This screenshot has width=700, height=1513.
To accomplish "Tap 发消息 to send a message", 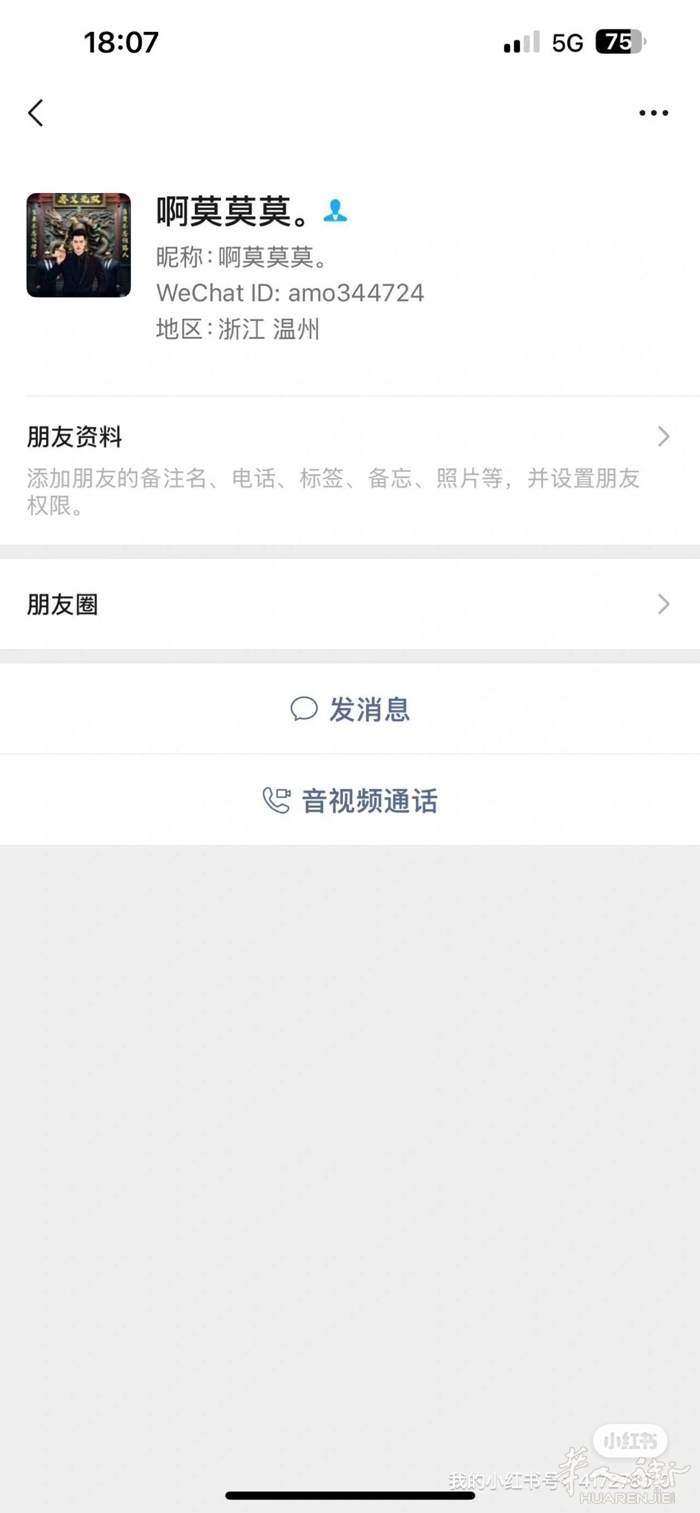I will point(350,710).
